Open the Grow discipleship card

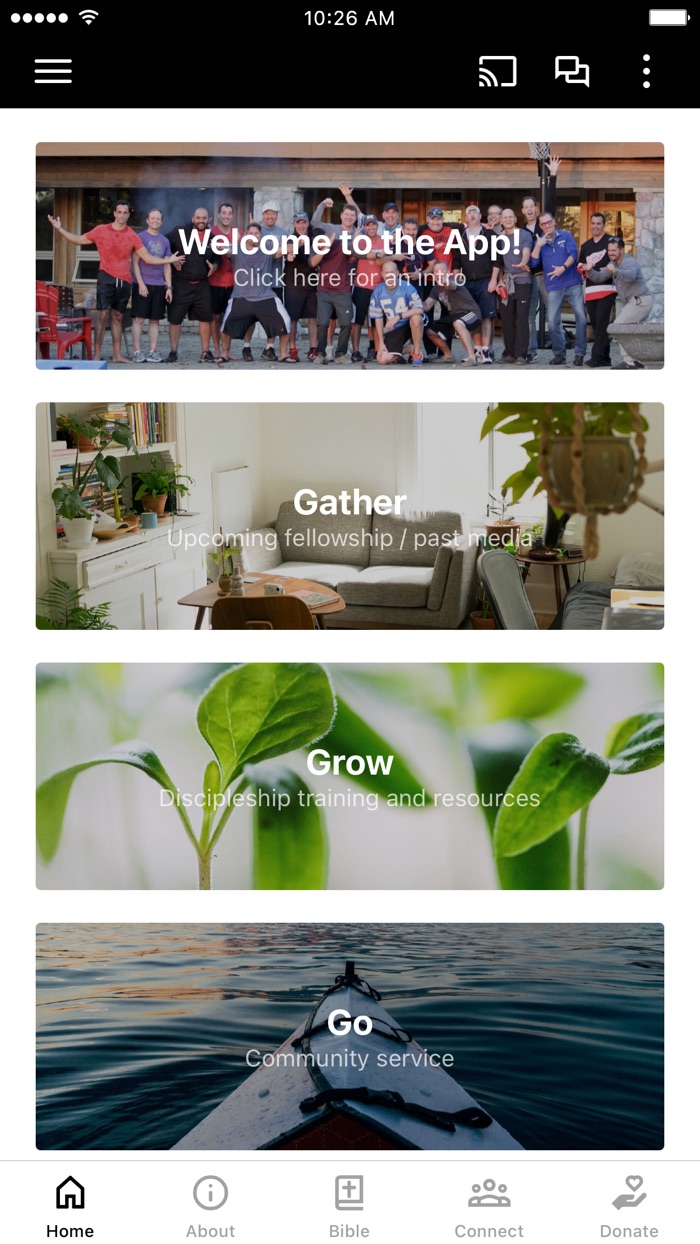click(350, 776)
